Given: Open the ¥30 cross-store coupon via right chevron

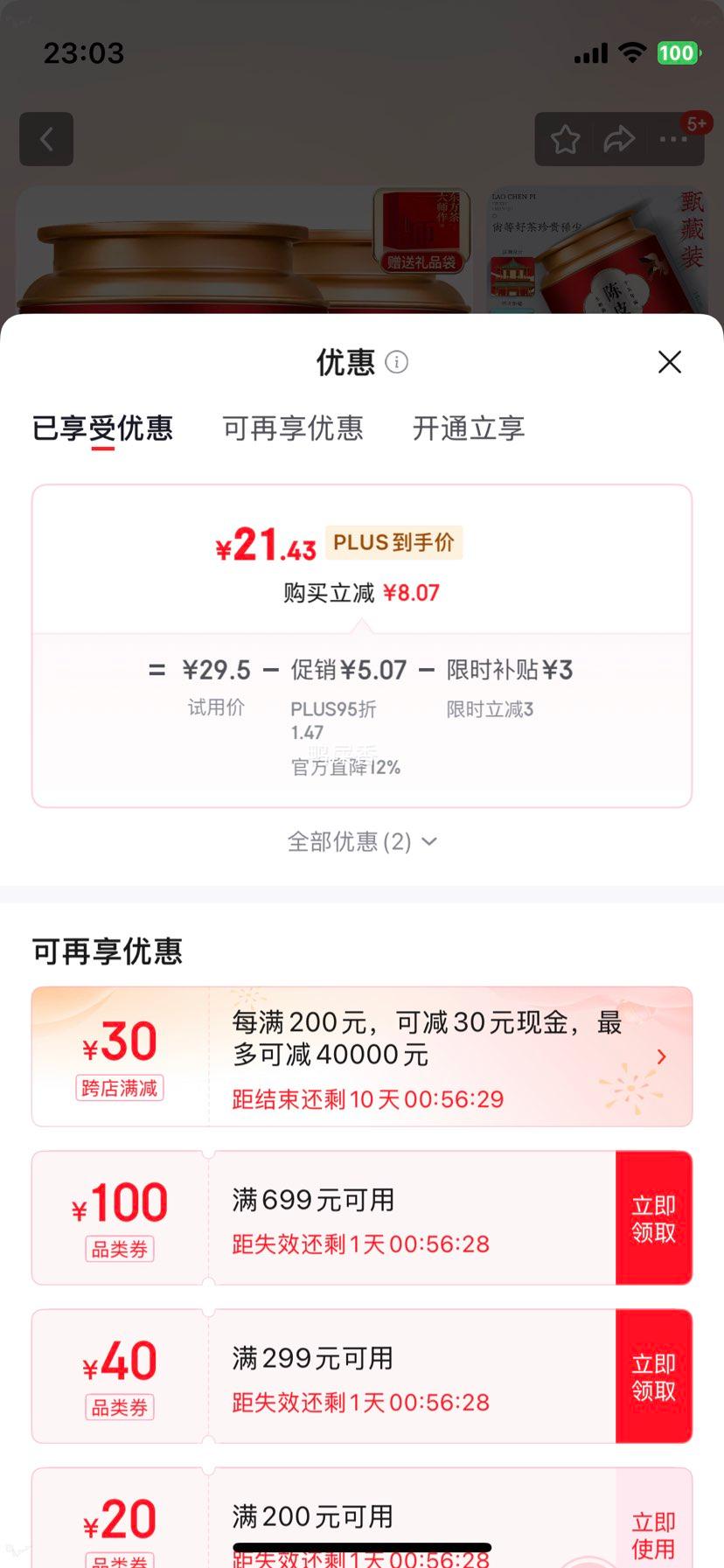Looking at the screenshot, I should point(662,1056).
